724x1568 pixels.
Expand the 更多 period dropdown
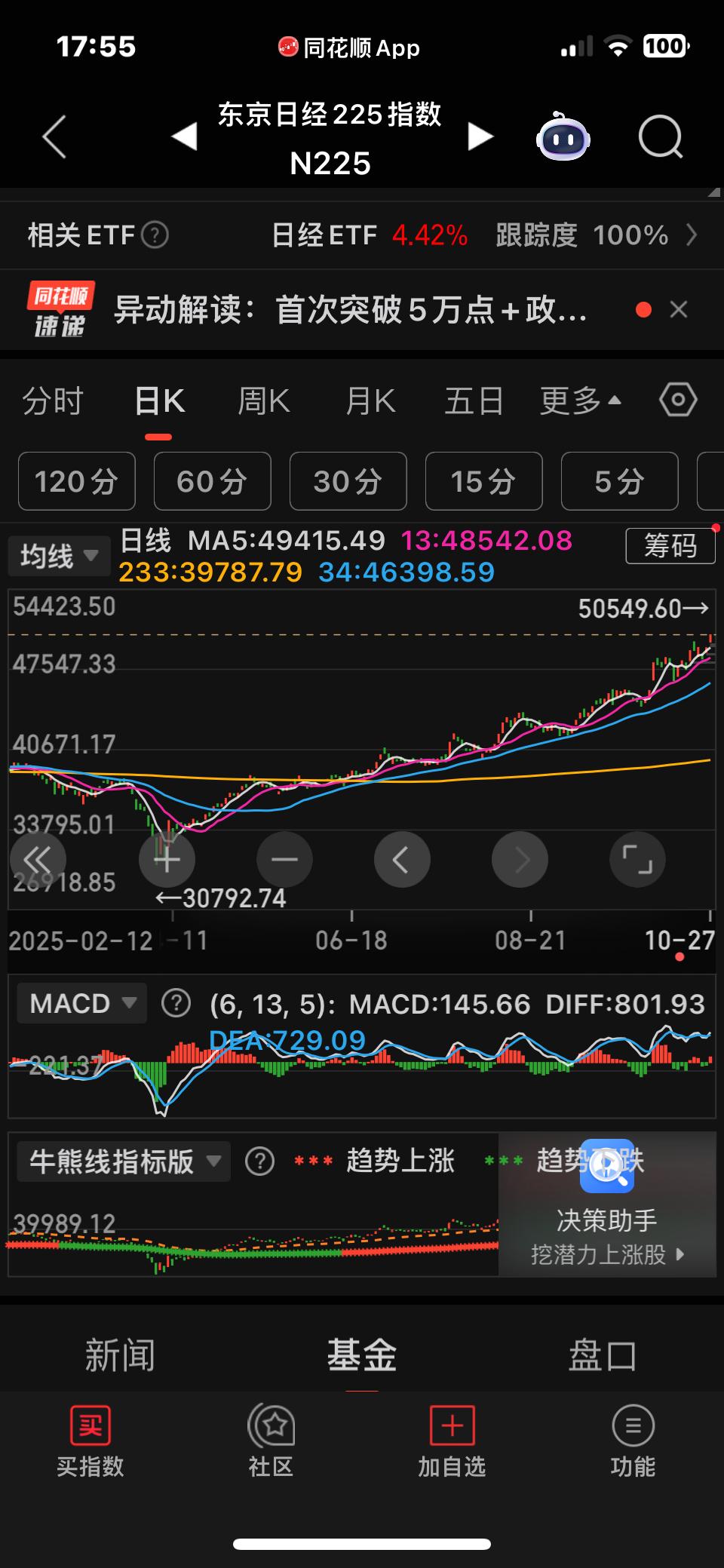point(580,401)
